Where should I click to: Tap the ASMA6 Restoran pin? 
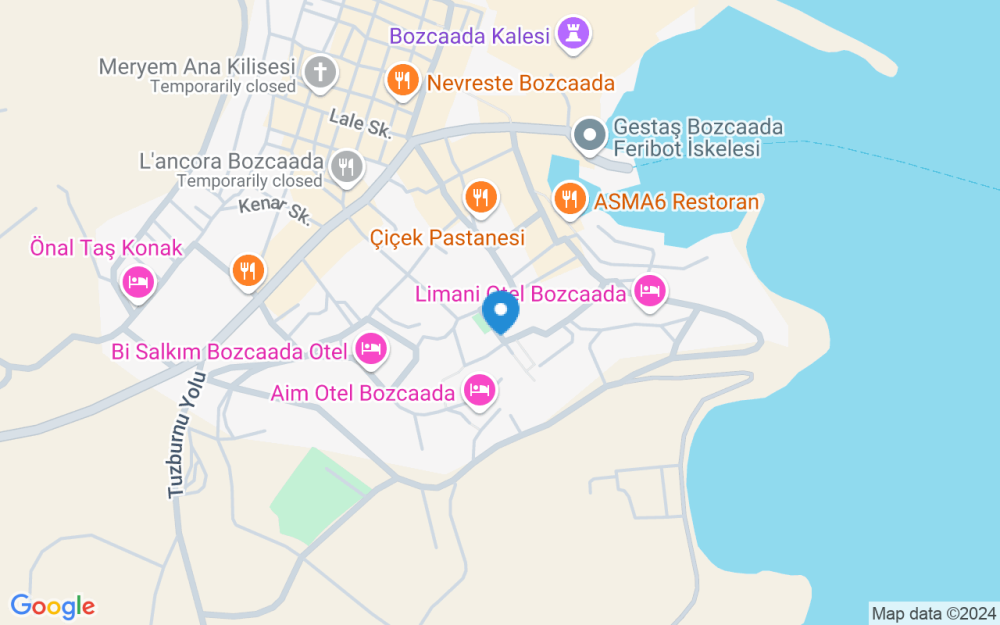coord(569,197)
